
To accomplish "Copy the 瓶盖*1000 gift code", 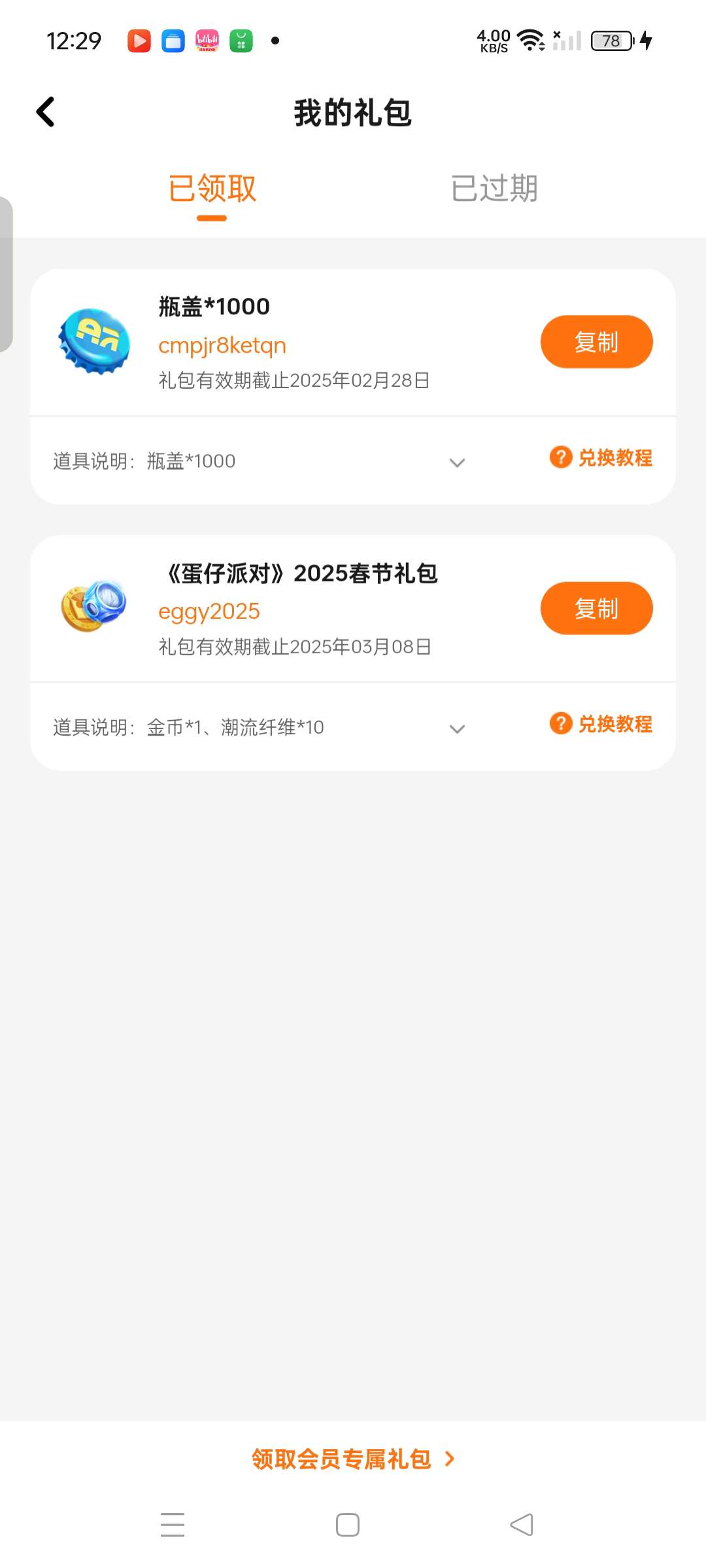I will [596, 342].
